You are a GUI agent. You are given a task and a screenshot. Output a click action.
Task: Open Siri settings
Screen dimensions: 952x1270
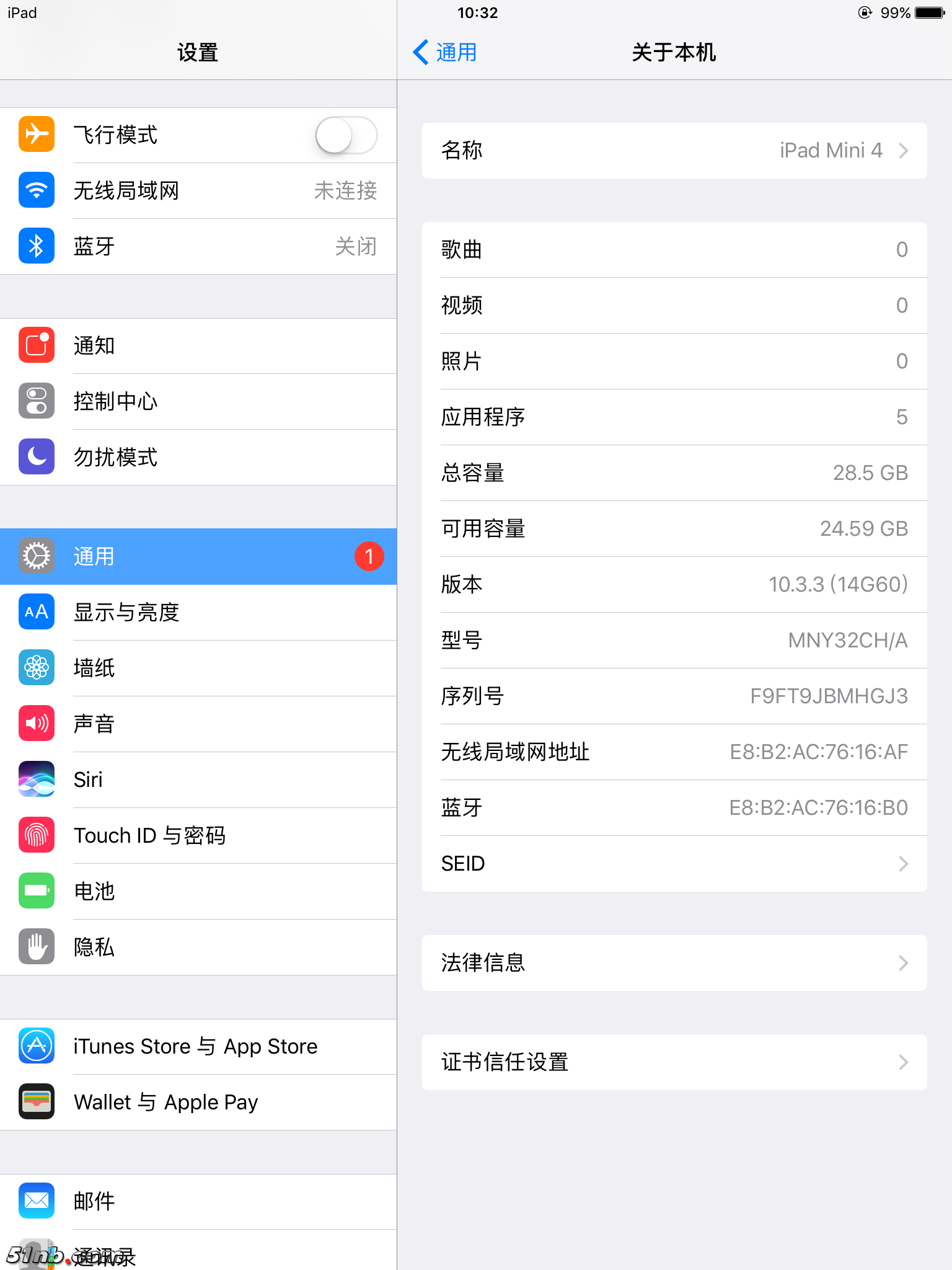[198, 780]
